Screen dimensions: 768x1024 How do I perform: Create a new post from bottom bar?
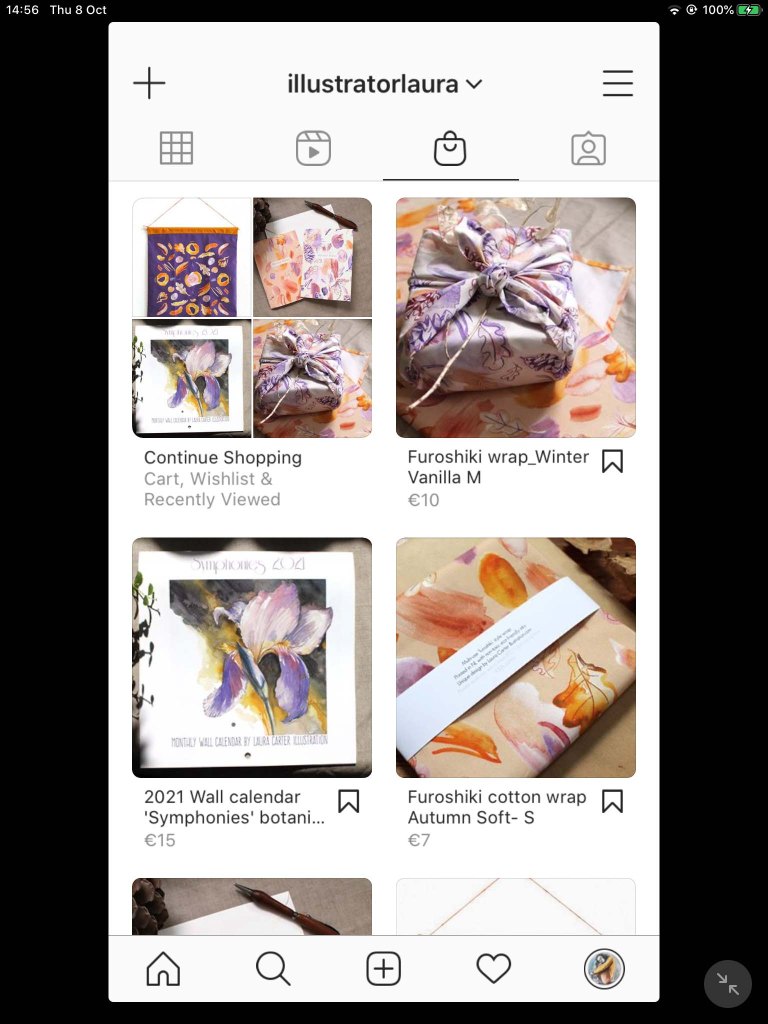383,968
